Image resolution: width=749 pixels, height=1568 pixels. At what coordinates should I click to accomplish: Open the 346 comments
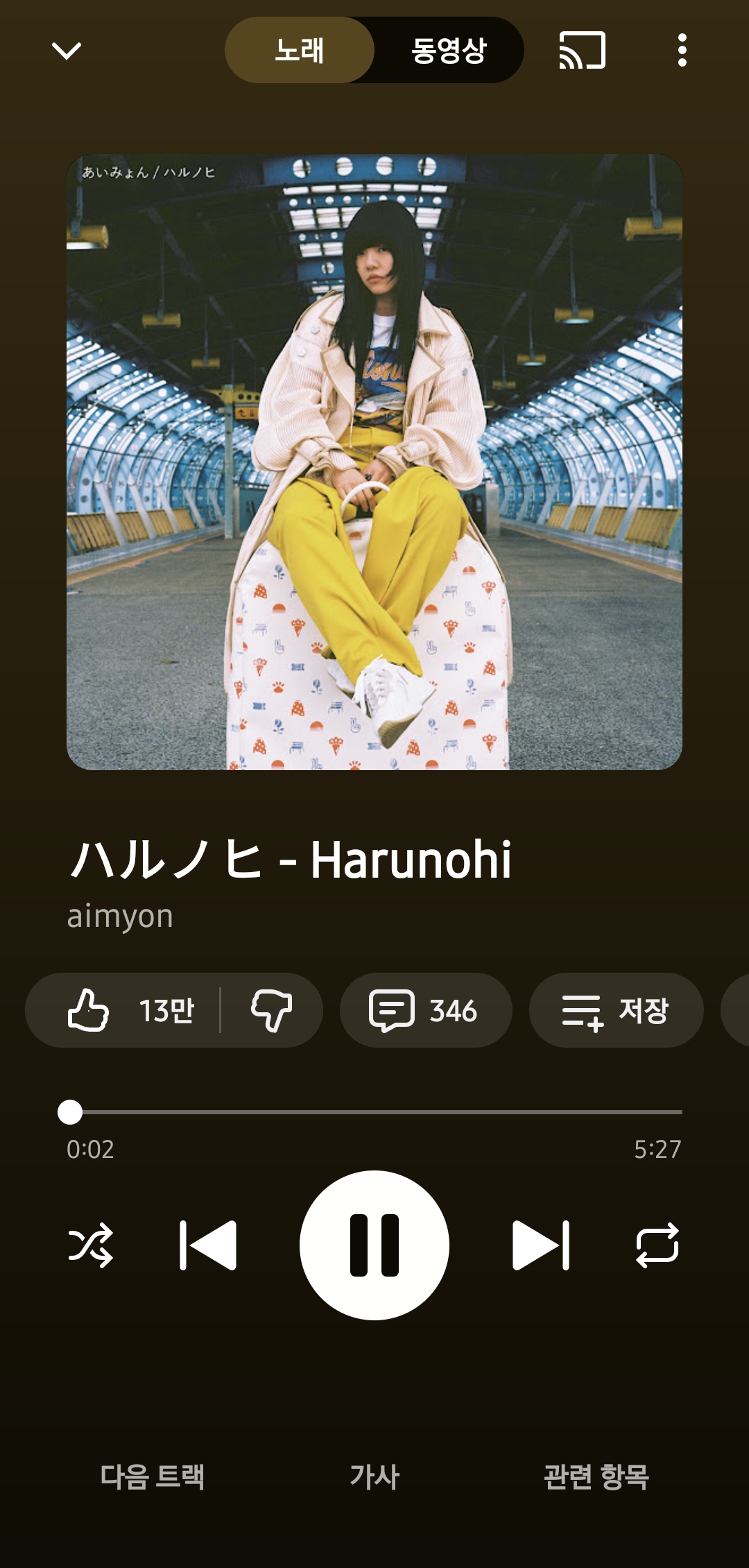[x=425, y=1010]
